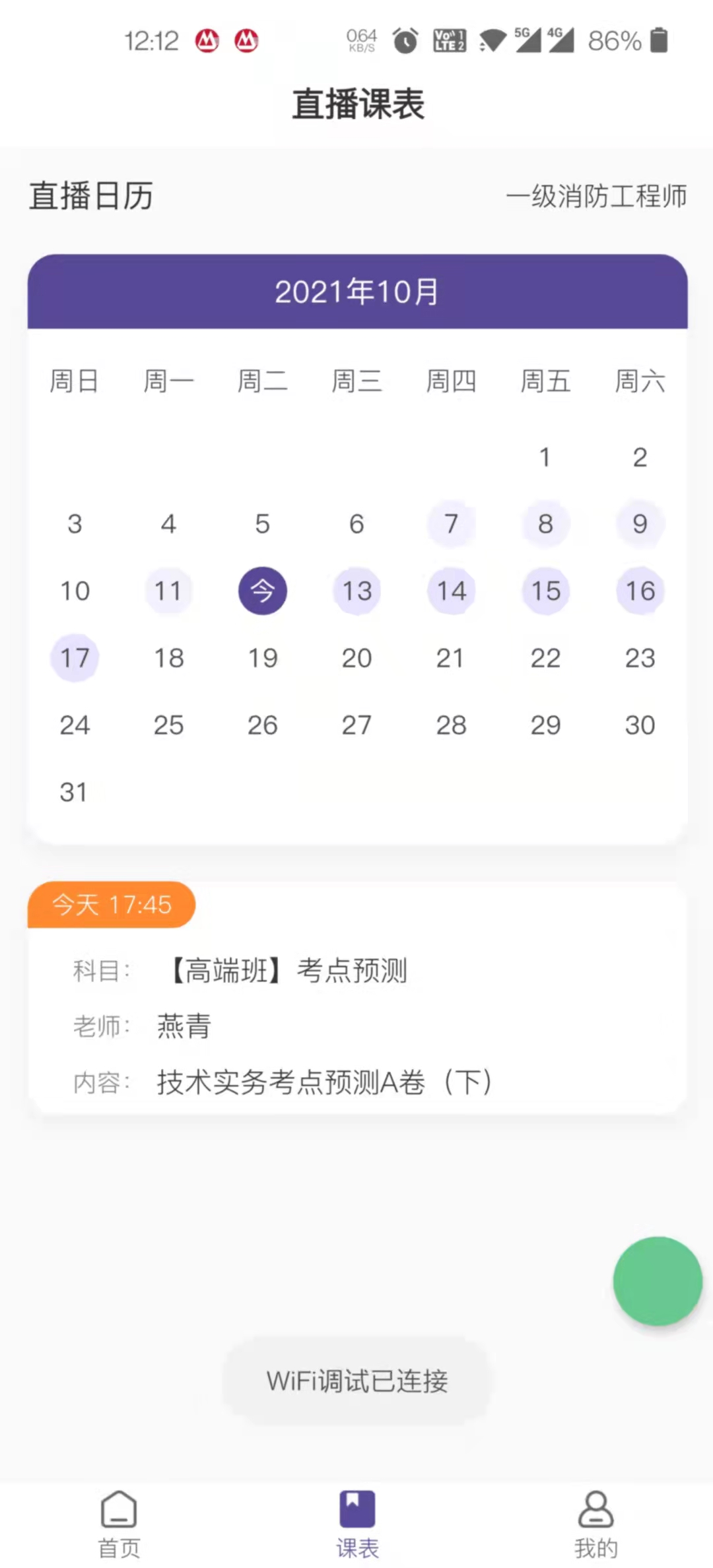Select October 13 in the calendar
The width and height of the screenshot is (713, 1568).
[x=357, y=591]
